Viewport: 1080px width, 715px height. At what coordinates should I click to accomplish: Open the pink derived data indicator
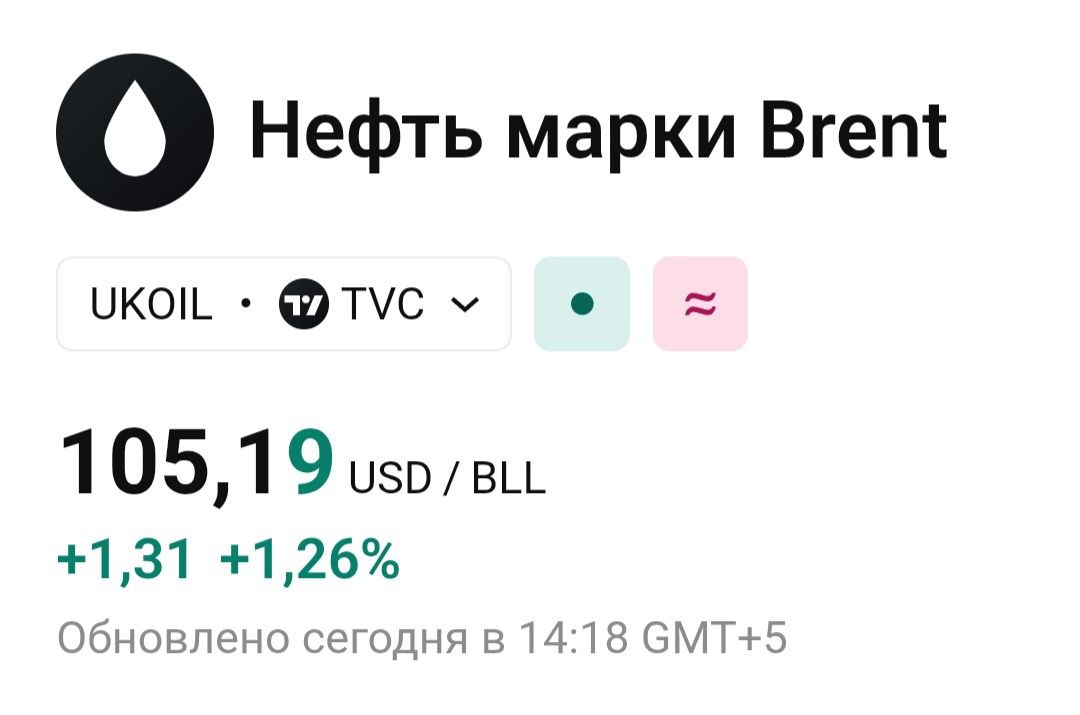(700, 304)
